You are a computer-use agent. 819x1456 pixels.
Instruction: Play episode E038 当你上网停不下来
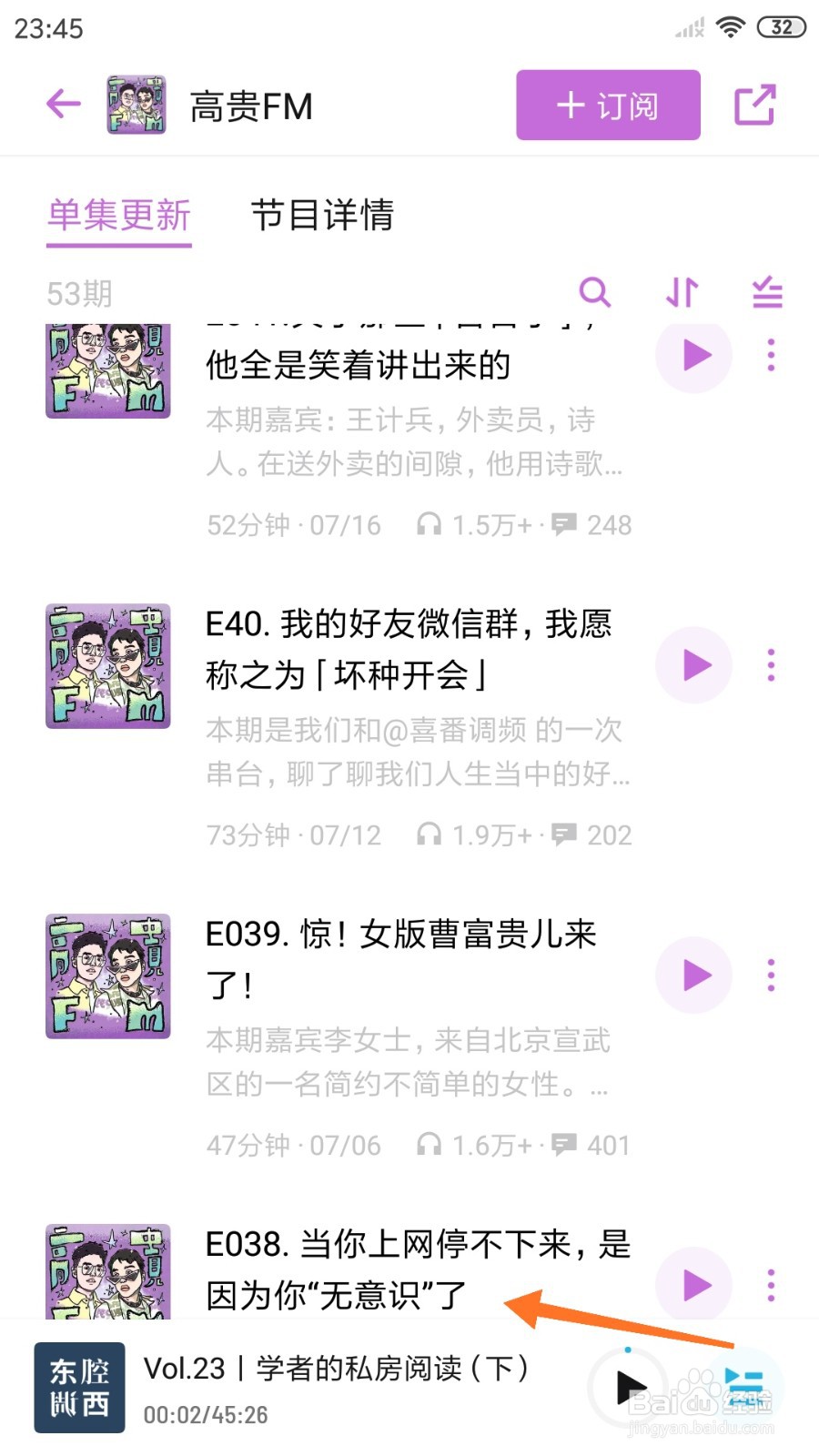coord(694,1285)
